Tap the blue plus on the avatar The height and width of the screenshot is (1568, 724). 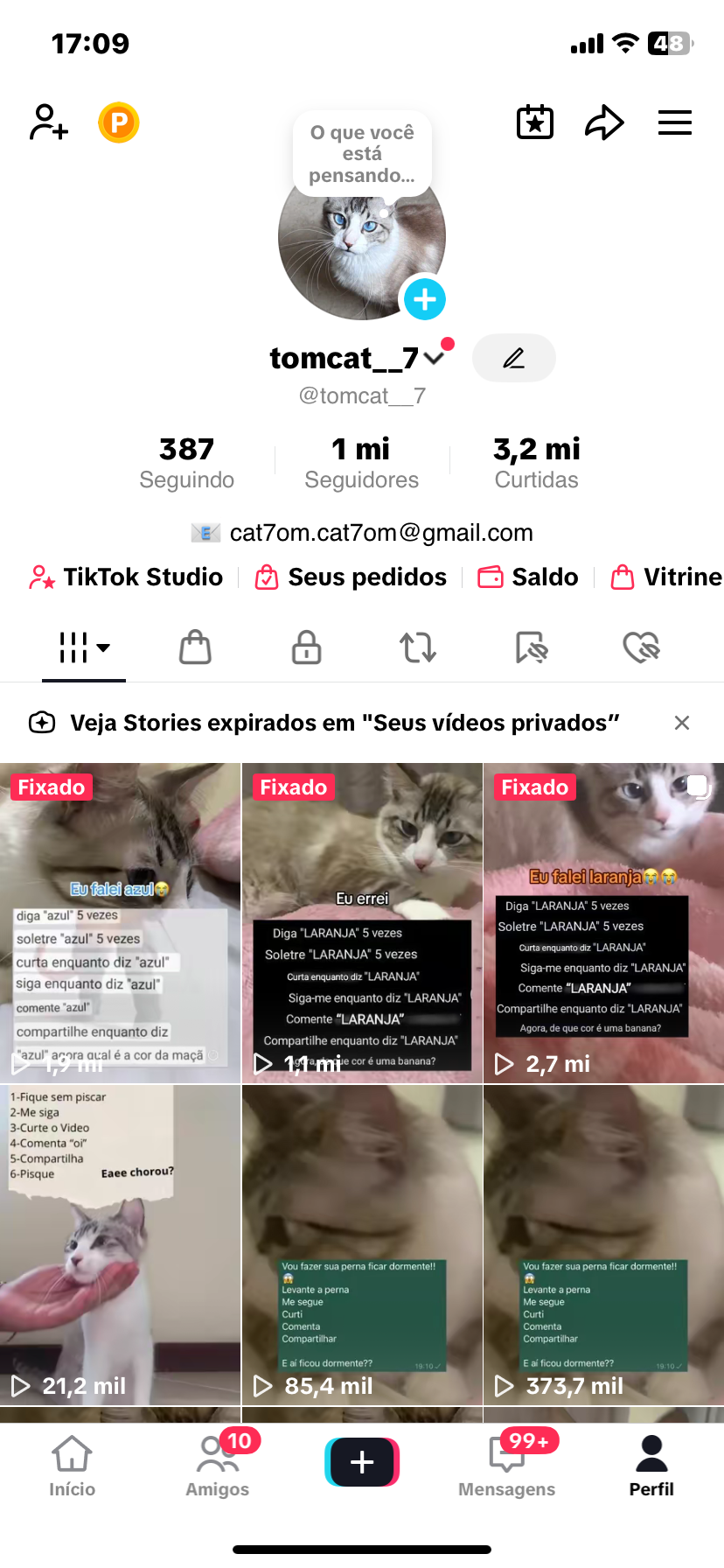point(425,299)
